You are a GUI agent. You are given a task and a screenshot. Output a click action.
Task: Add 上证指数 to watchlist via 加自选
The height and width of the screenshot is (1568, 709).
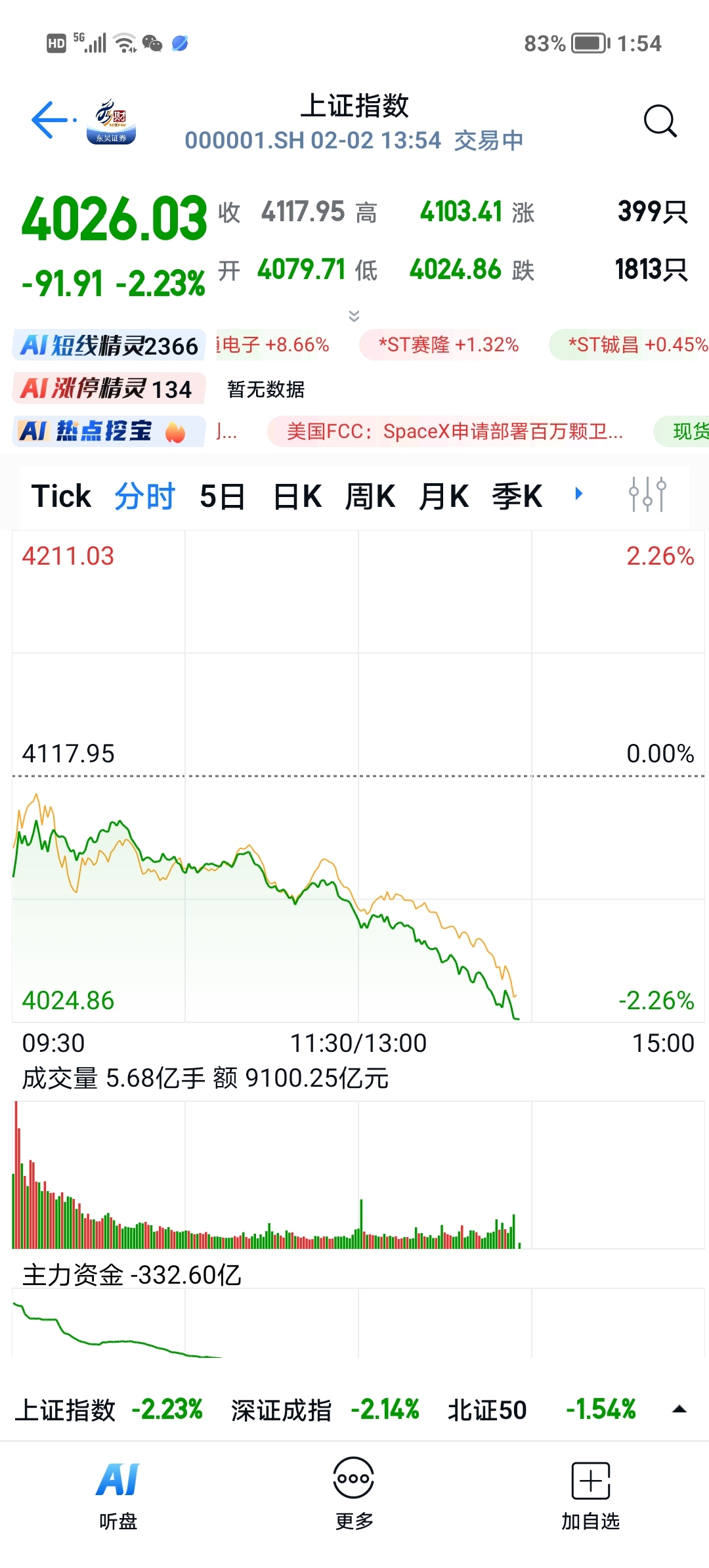pyautogui.click(x=591, y=1492)
